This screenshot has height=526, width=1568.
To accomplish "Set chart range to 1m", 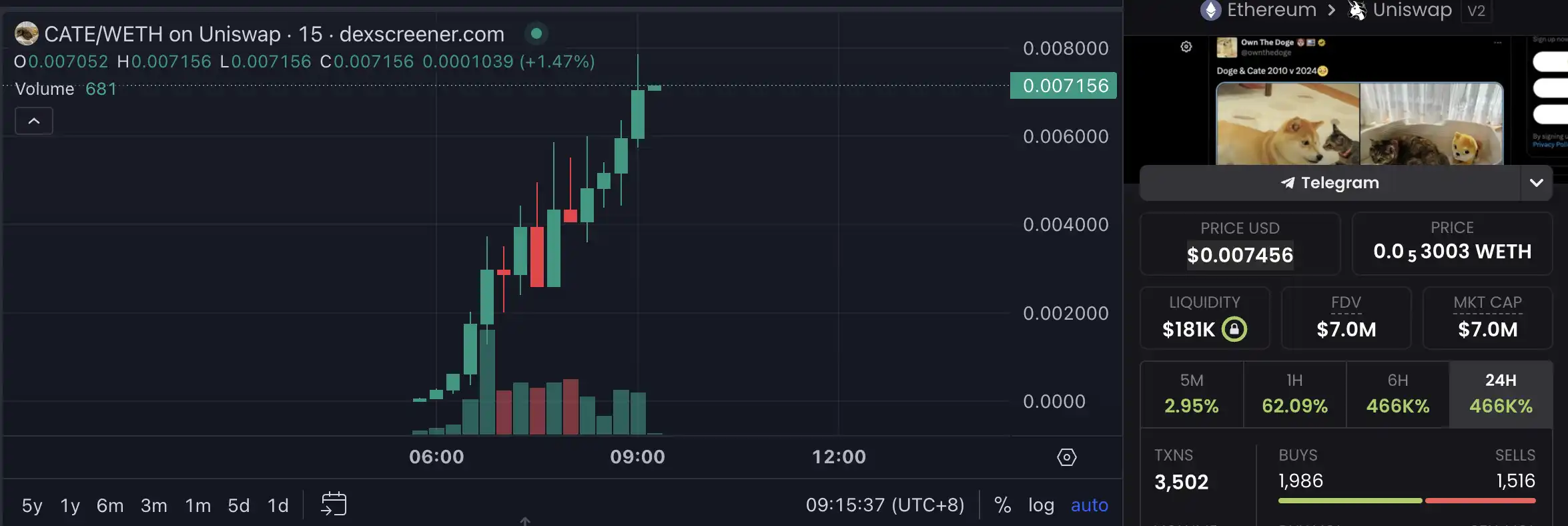I will (198, 505).
